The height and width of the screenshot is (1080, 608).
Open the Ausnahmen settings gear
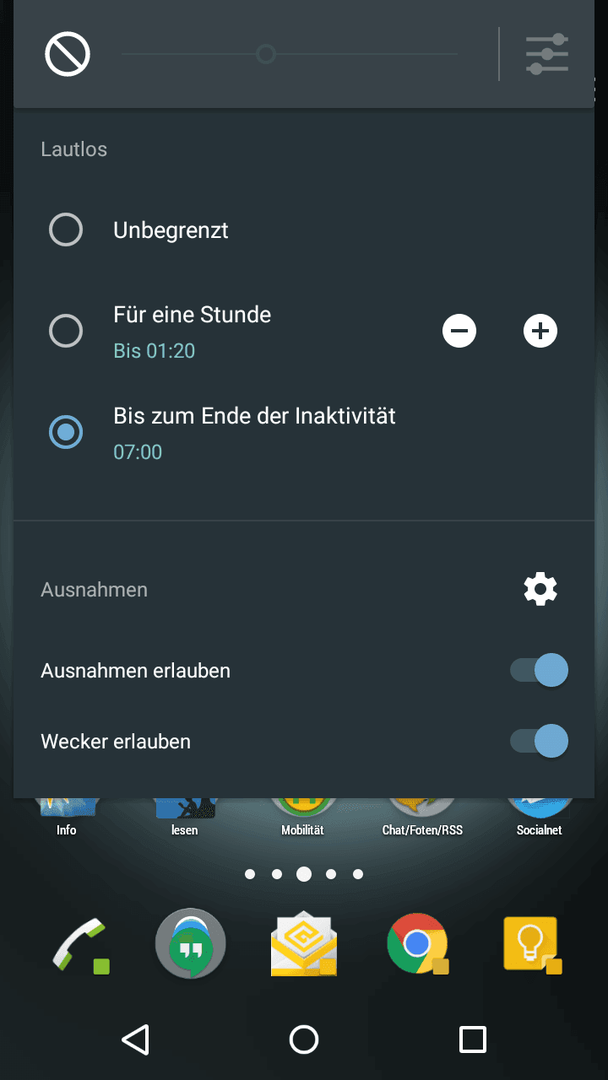[x=540, y=589]
